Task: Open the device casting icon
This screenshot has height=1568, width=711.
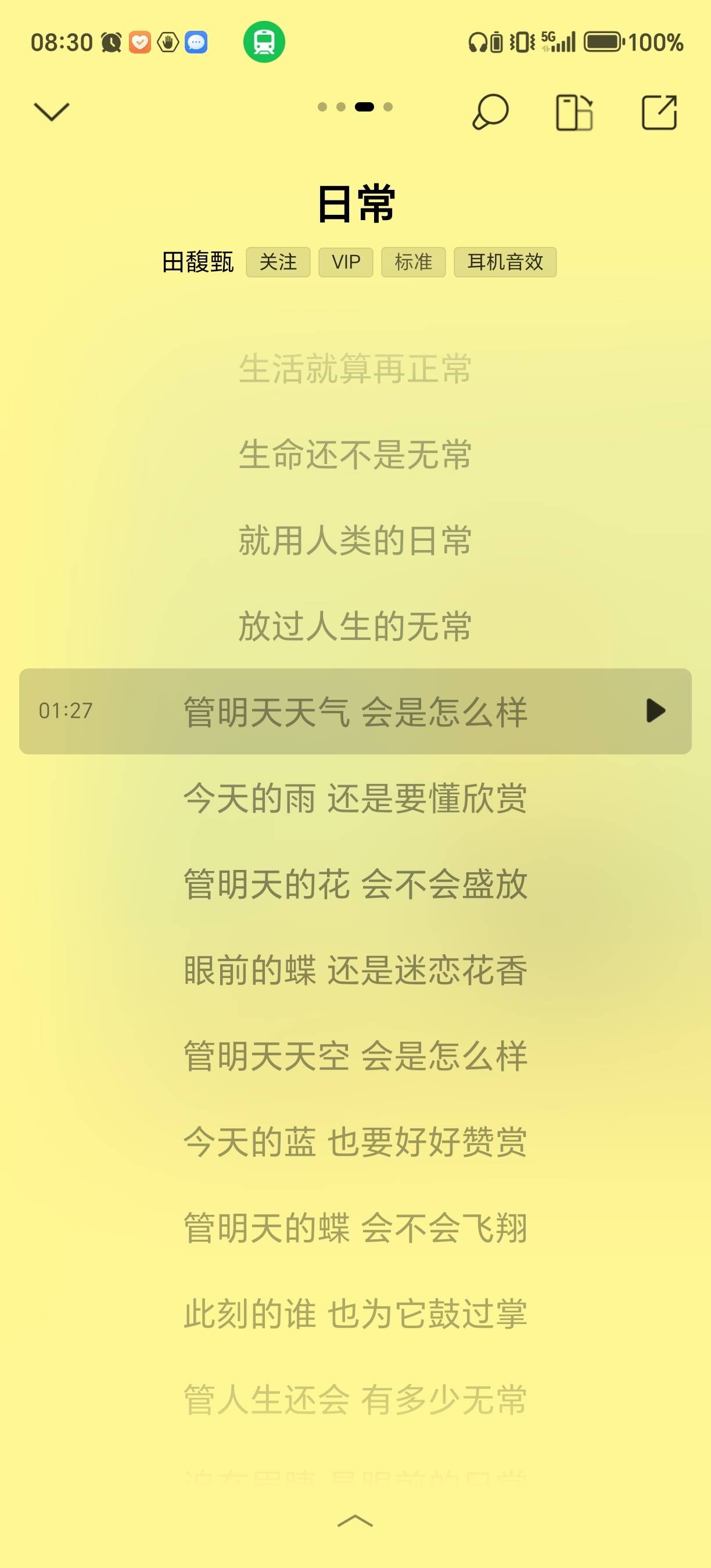Action: (x=574, y=112)
